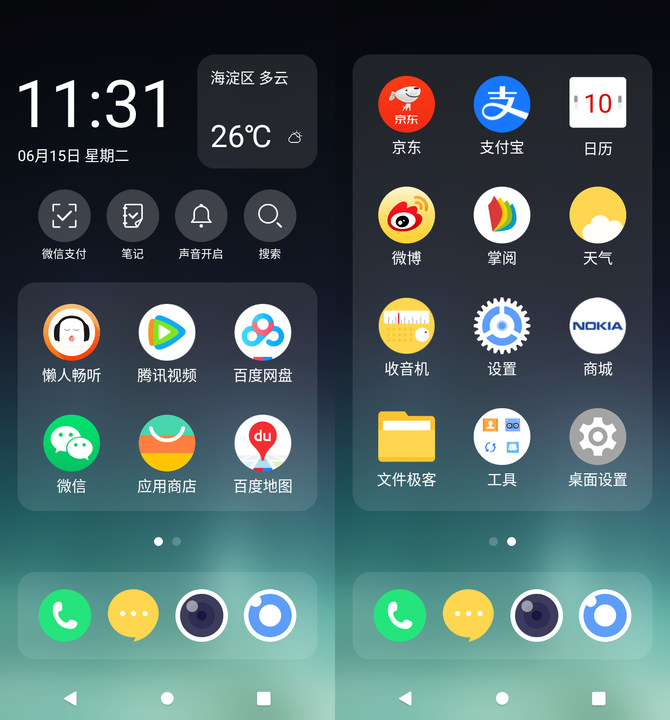Screen dimensions: 670x720
Task: Launch the 掌阅 reading app
Action: pyautogui.click(x=502, y=215)
